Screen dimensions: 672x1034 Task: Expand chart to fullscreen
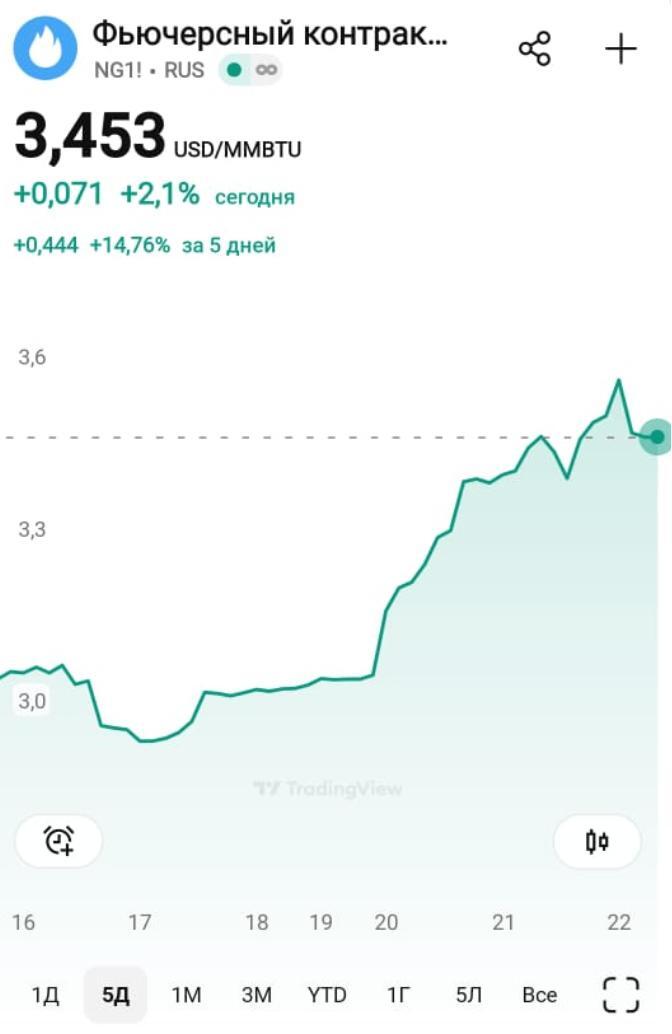[620, 995]
